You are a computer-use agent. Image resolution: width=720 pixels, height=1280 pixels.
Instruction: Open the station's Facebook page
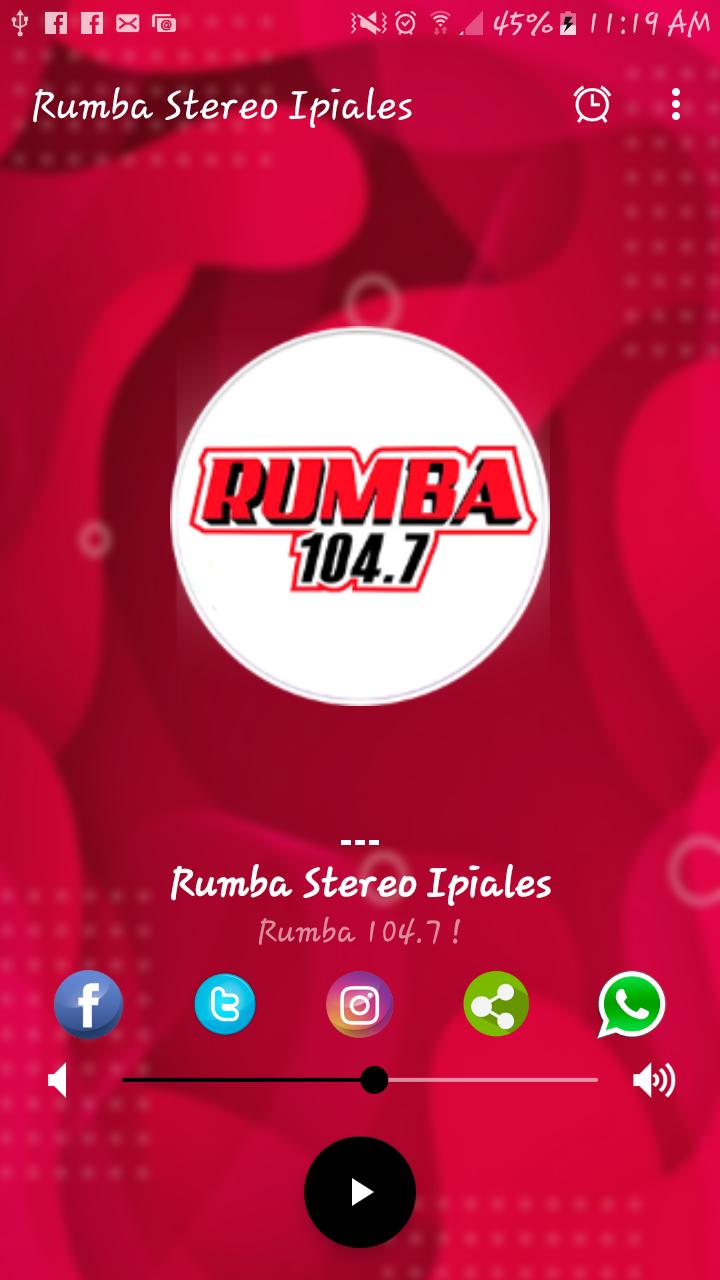88,1005
